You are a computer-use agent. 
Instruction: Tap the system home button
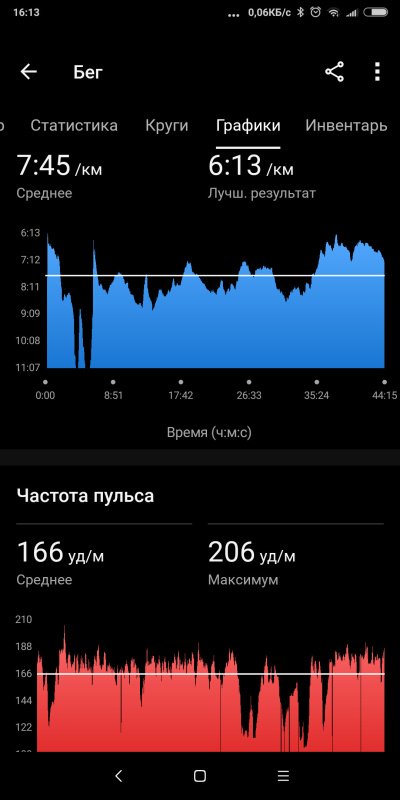tap(200, 776)
